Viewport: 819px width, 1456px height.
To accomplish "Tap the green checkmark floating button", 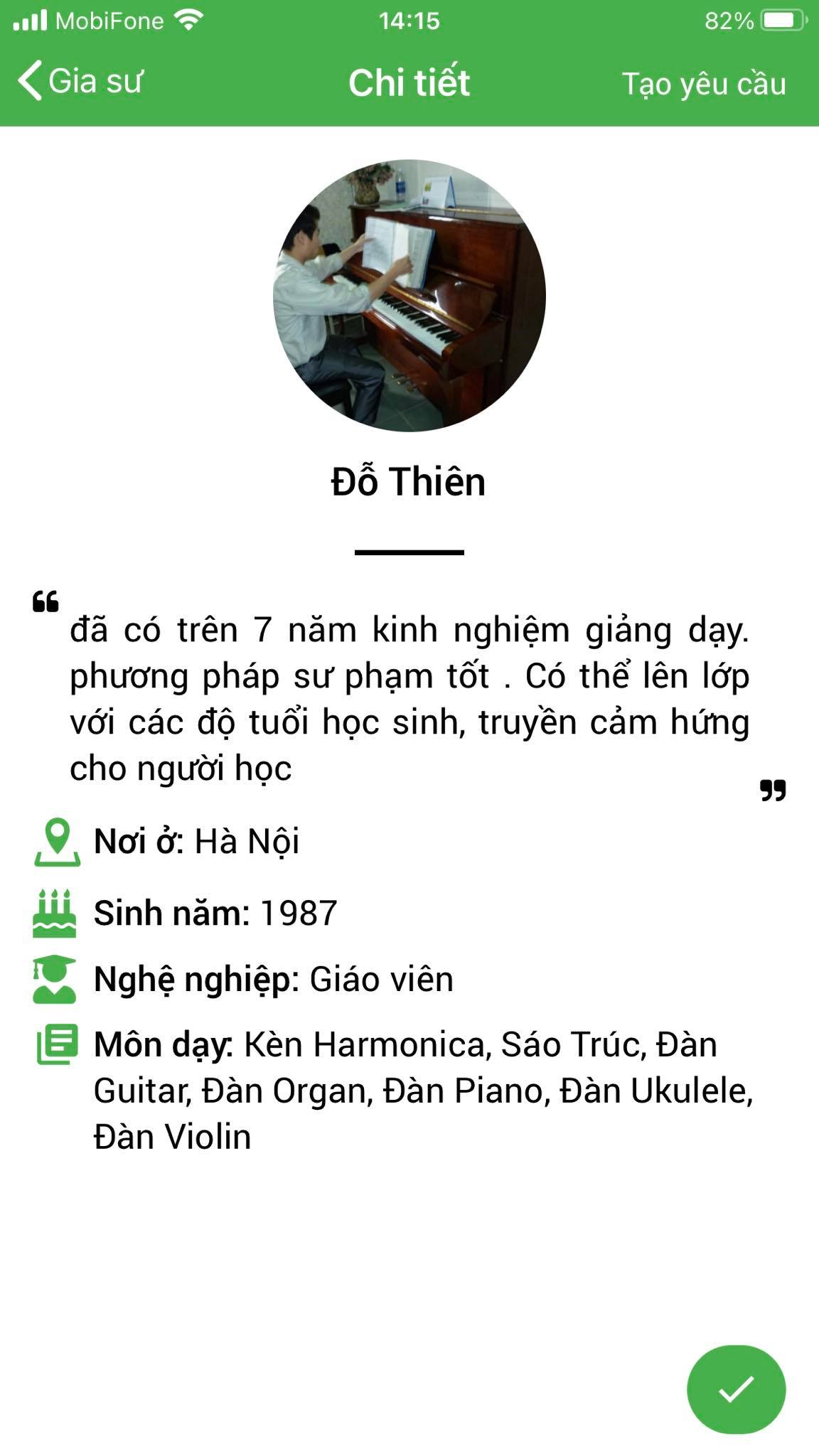I will pos(736,1389).
